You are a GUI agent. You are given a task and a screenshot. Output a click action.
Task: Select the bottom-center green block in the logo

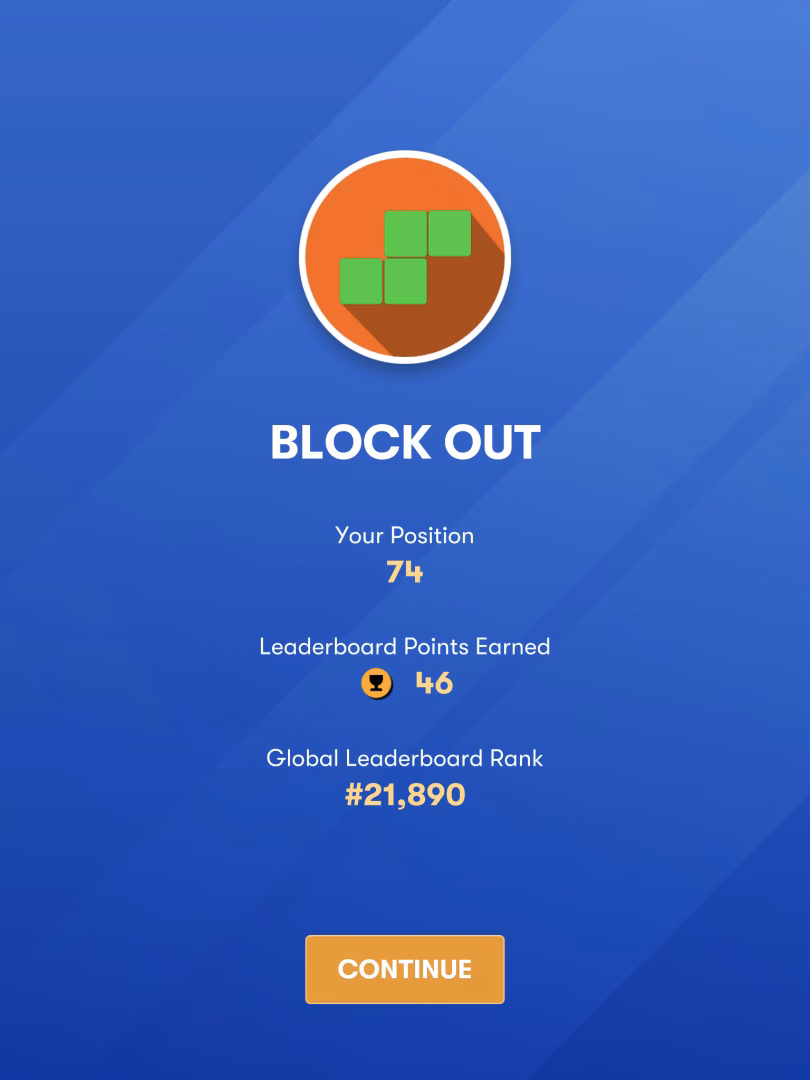tap(406, 279)
